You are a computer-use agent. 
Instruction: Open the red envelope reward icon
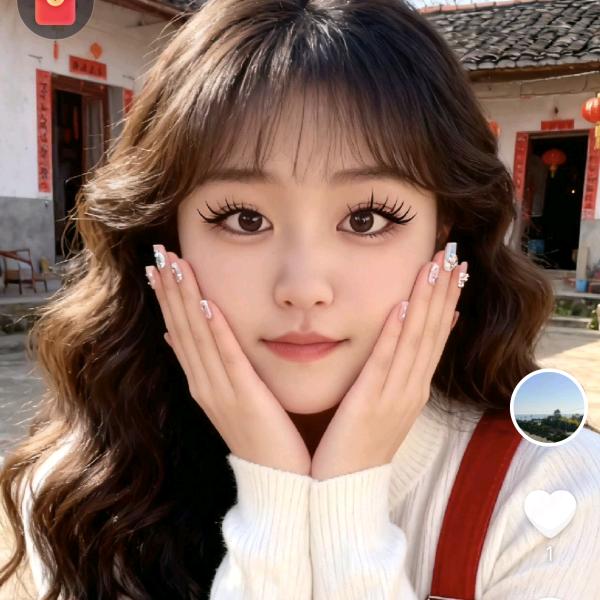55,10
